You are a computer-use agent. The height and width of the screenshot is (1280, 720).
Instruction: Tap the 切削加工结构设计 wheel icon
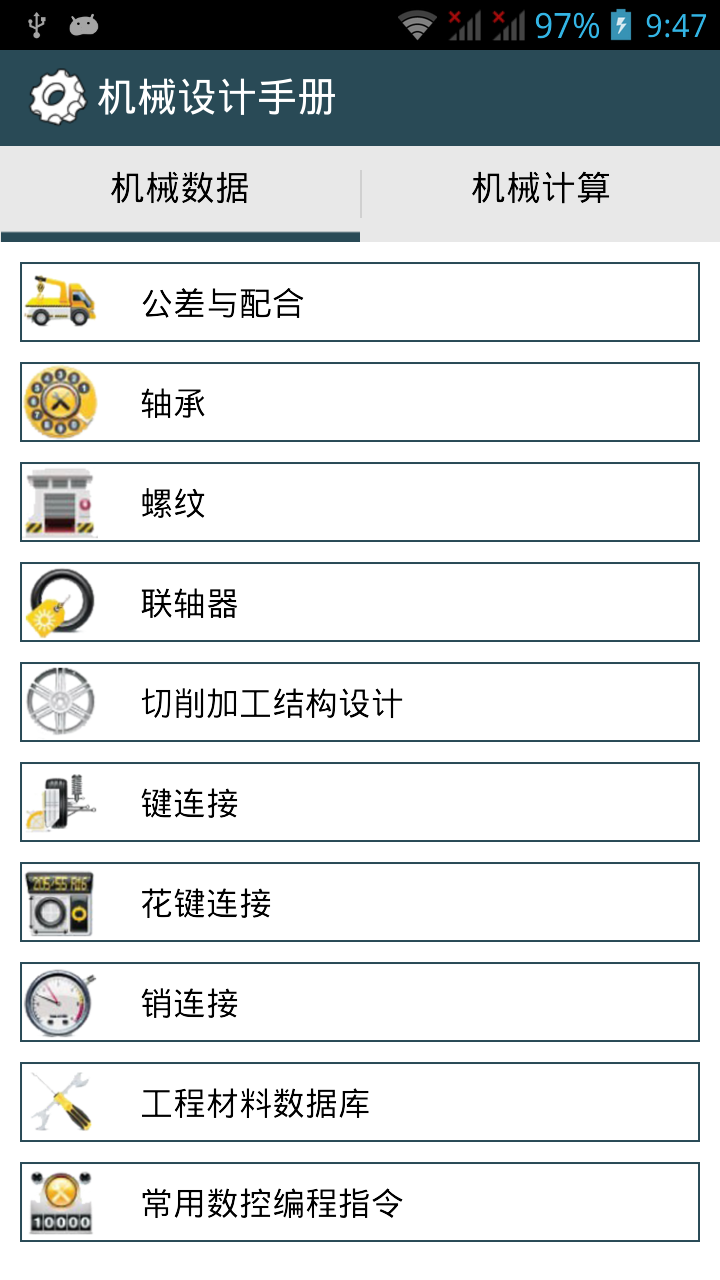58,701
